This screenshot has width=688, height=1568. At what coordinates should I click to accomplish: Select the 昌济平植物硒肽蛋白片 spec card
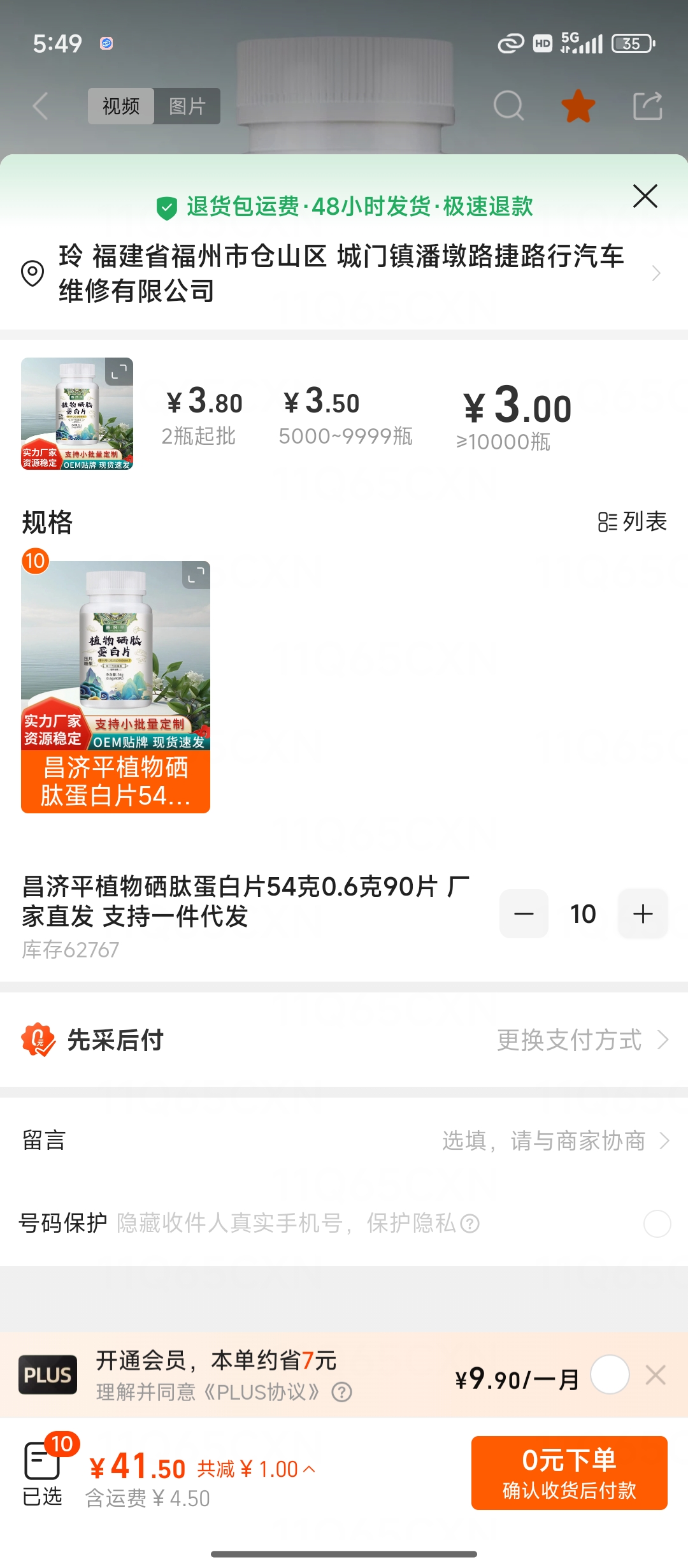click(x=115, y=686)
